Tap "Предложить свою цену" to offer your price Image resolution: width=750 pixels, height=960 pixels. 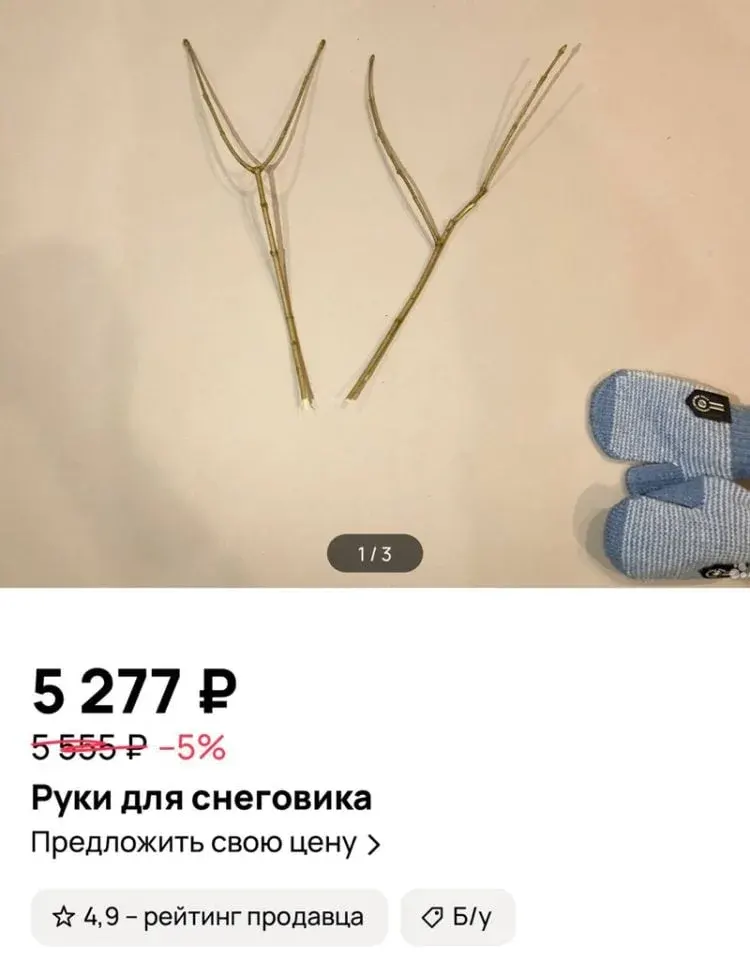coord(205,844)
